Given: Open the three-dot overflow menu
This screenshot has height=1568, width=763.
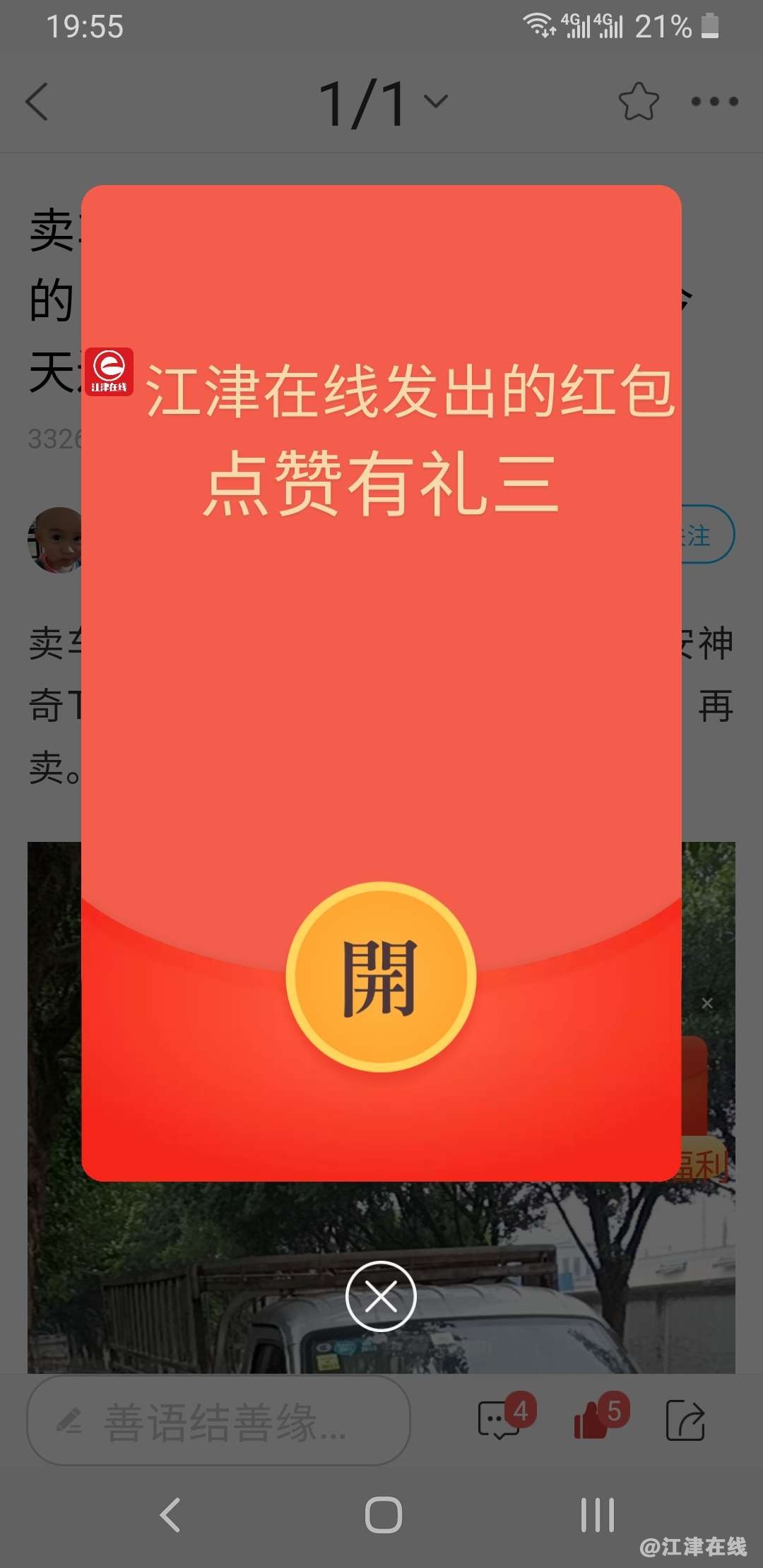Looking at the screenshot, I should (x=714, y=102).
